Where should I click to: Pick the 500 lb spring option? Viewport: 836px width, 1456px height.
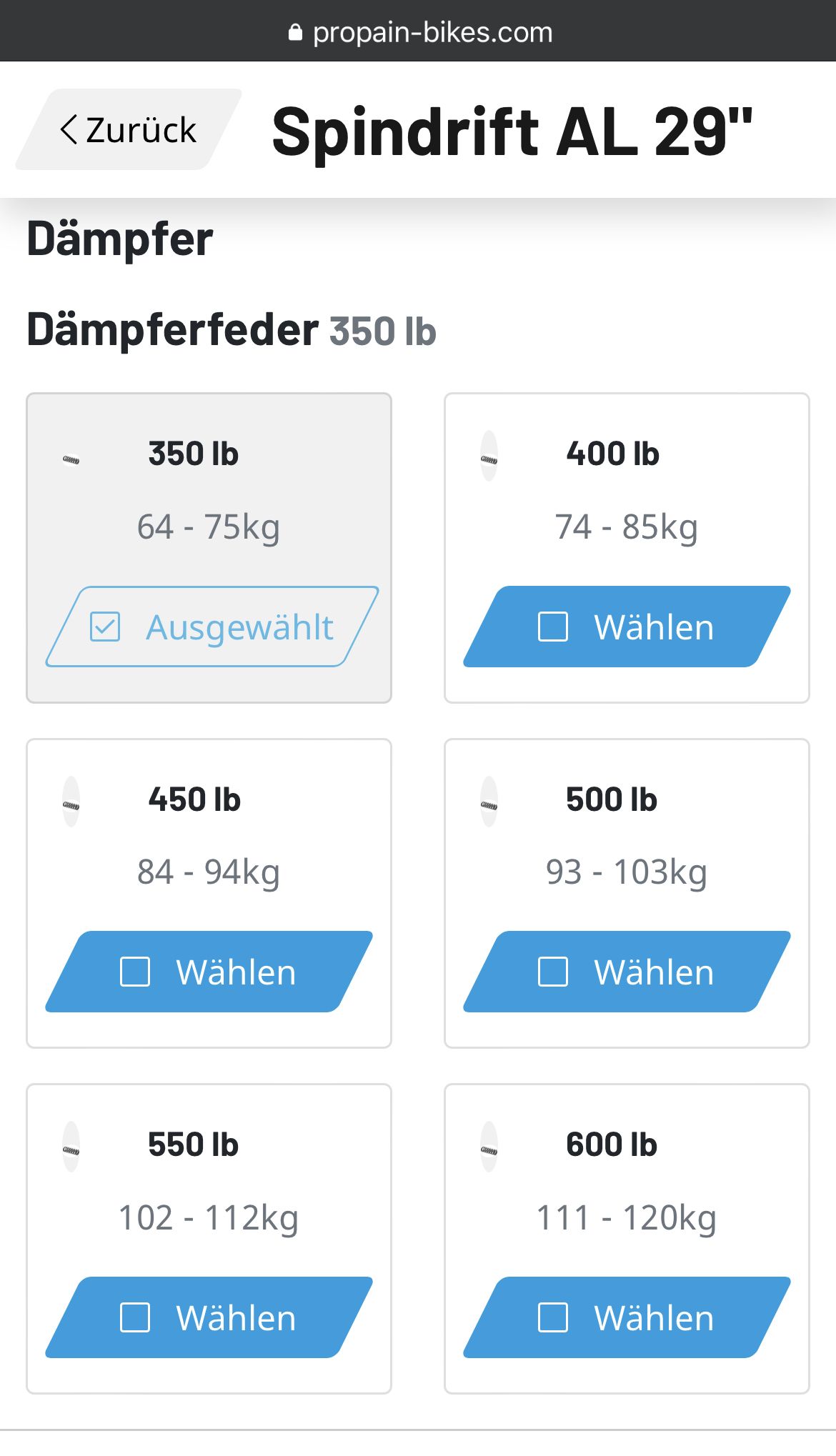(627, 972)
